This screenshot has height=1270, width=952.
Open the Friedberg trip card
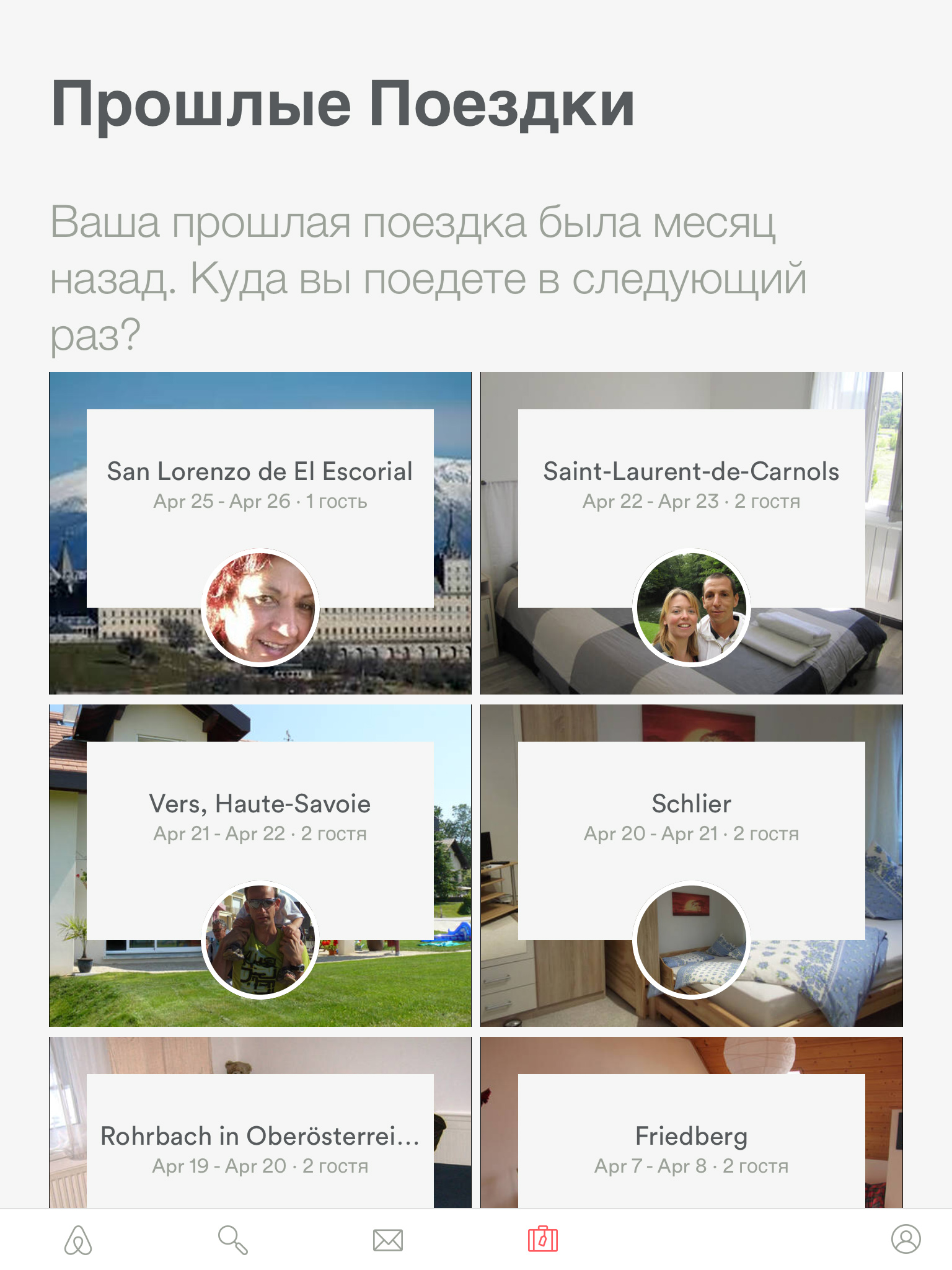point(691,1147)
